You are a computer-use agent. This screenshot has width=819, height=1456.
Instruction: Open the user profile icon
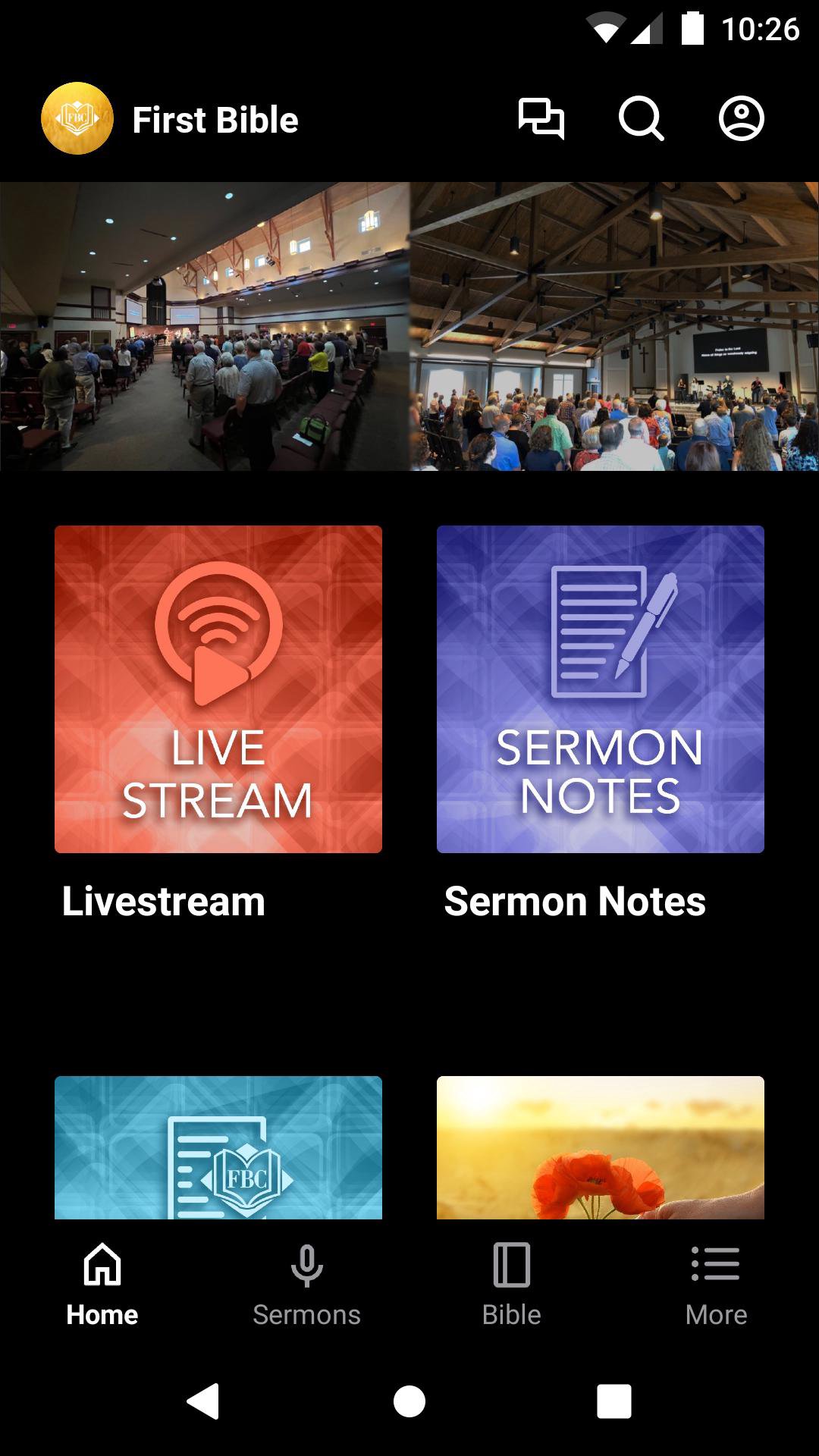[741, 119]
